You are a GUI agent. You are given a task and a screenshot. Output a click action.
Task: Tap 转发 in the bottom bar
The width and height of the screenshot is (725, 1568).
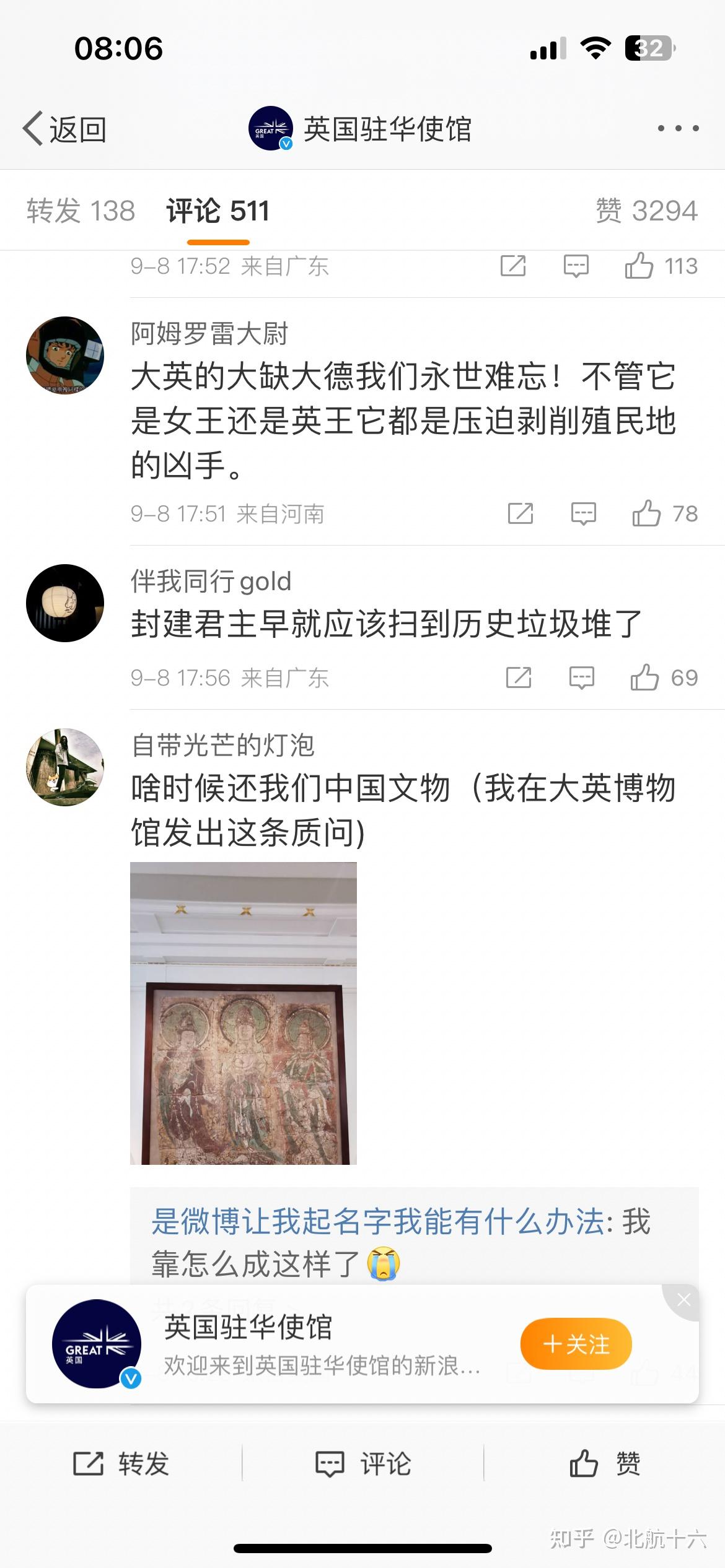pos(121,1463)
